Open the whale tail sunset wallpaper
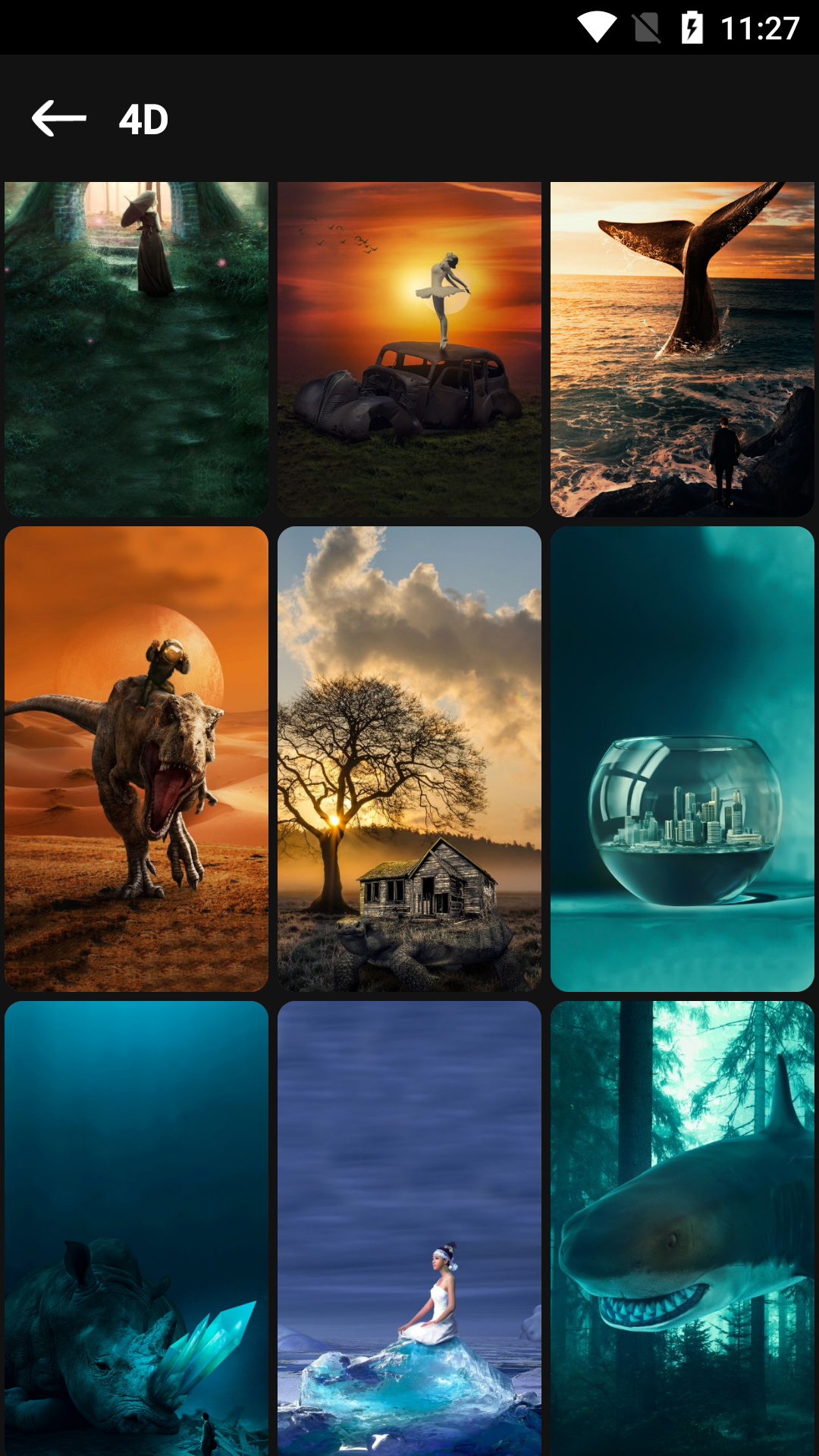 (x=682, y=349)
